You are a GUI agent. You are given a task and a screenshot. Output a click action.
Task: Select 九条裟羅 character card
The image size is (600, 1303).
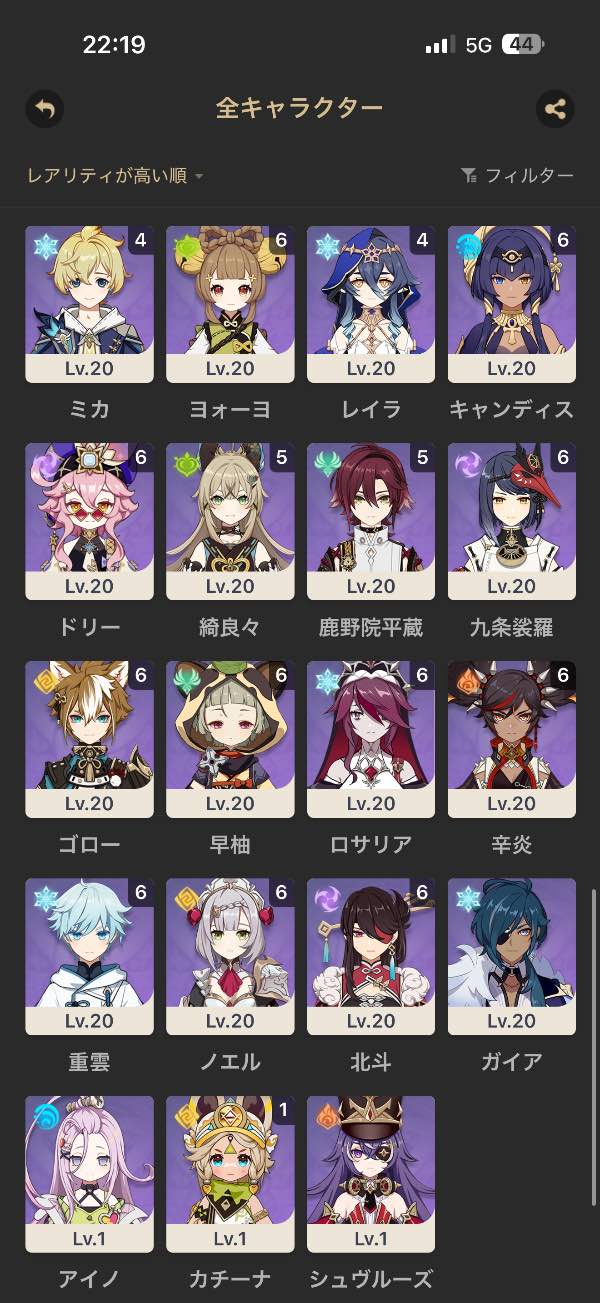point(512,521)
